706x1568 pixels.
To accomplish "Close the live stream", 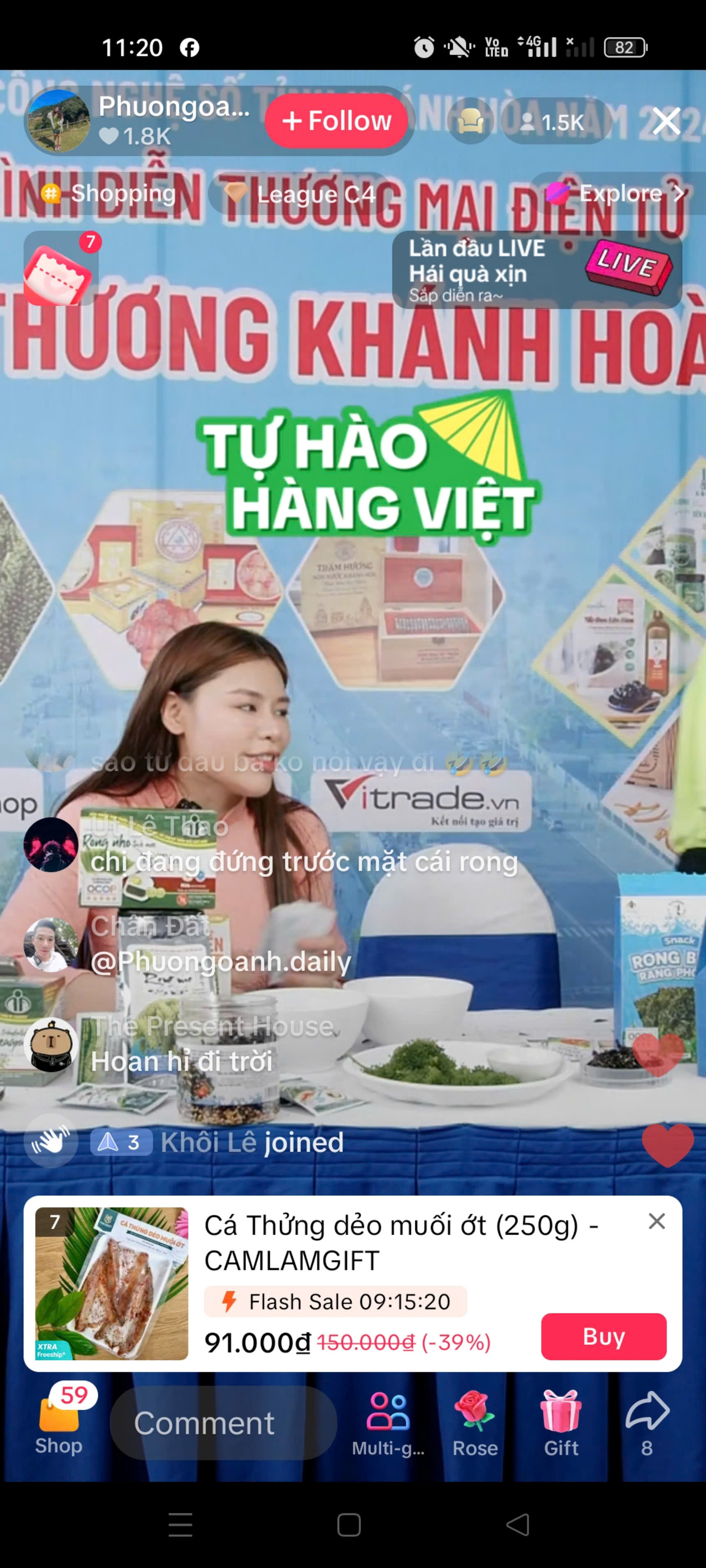I will (x=666, y=121).
